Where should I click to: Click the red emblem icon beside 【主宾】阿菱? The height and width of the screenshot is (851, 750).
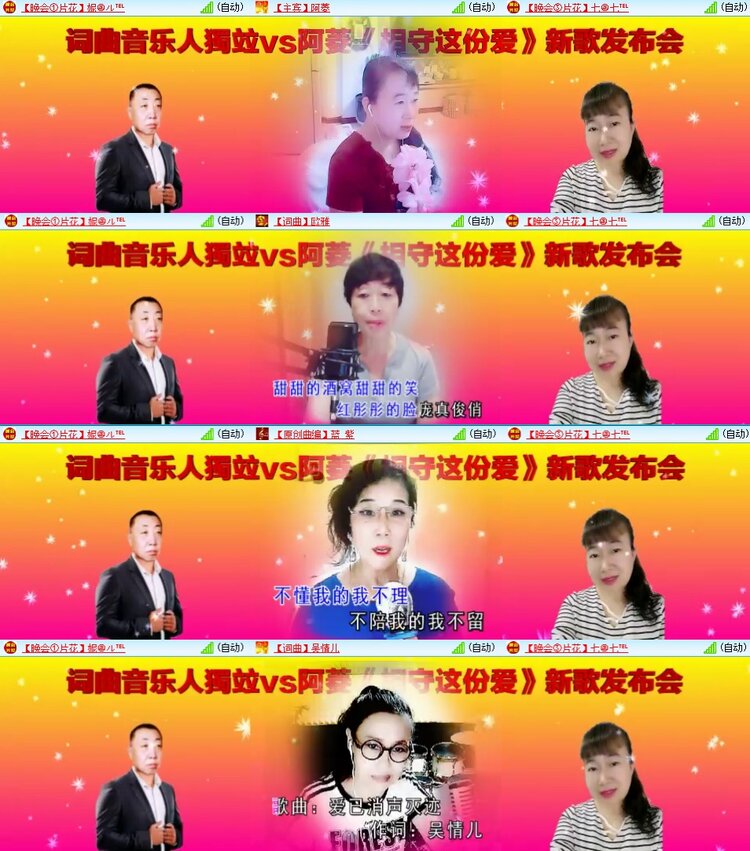pyautogui.click(x=263, y=8)
